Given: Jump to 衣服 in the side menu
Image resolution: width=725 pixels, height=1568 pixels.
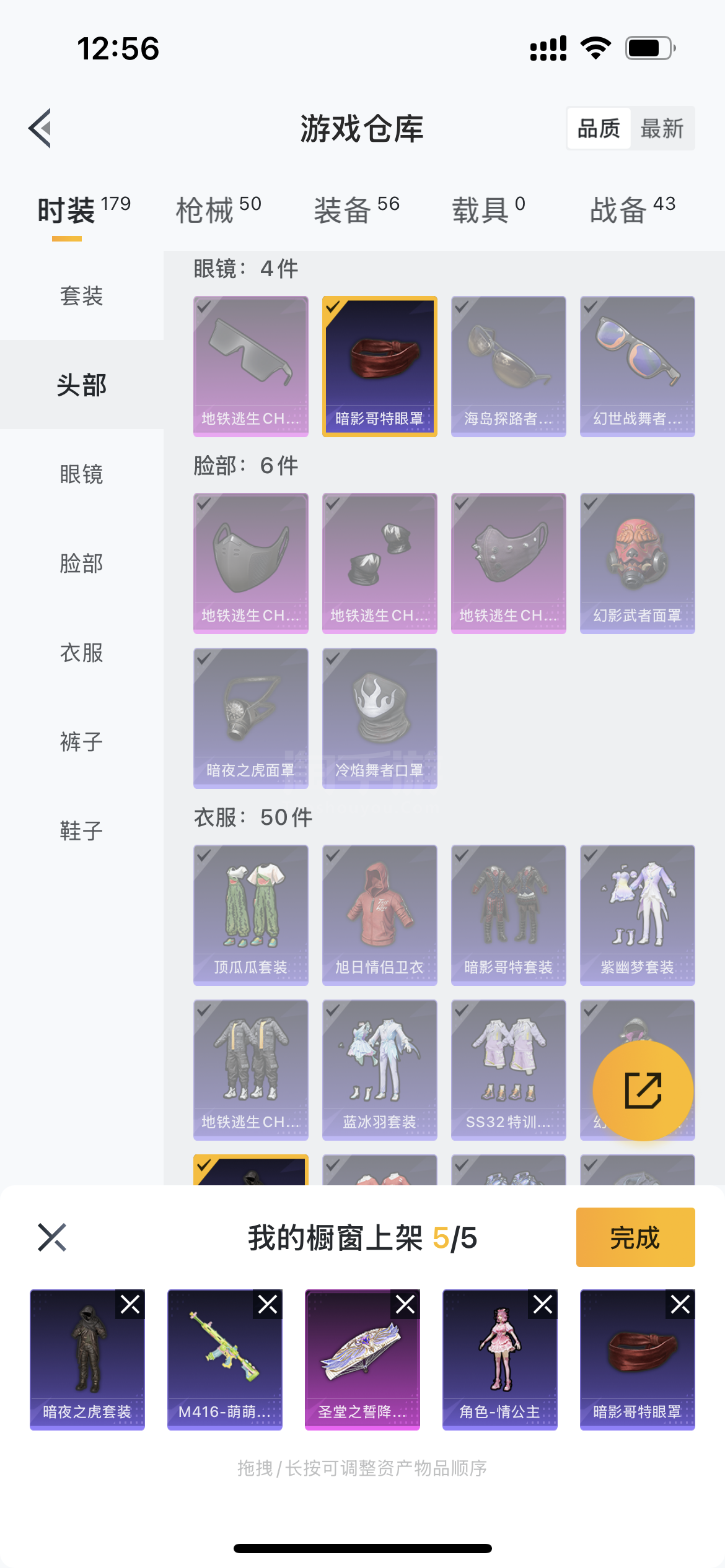Looking at the screenshot, I should [x=82, y=652].
